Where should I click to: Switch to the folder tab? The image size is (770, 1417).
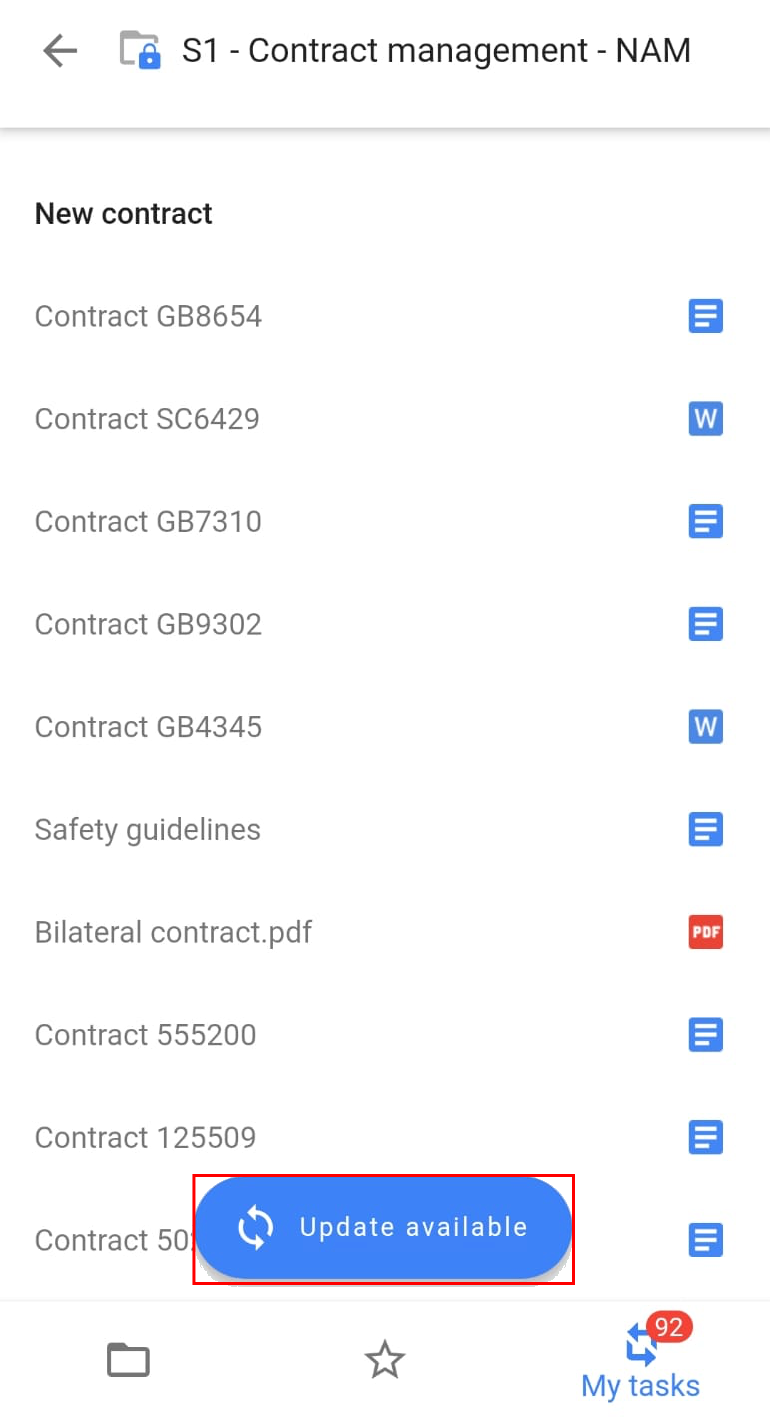(x=128, y=1360)
